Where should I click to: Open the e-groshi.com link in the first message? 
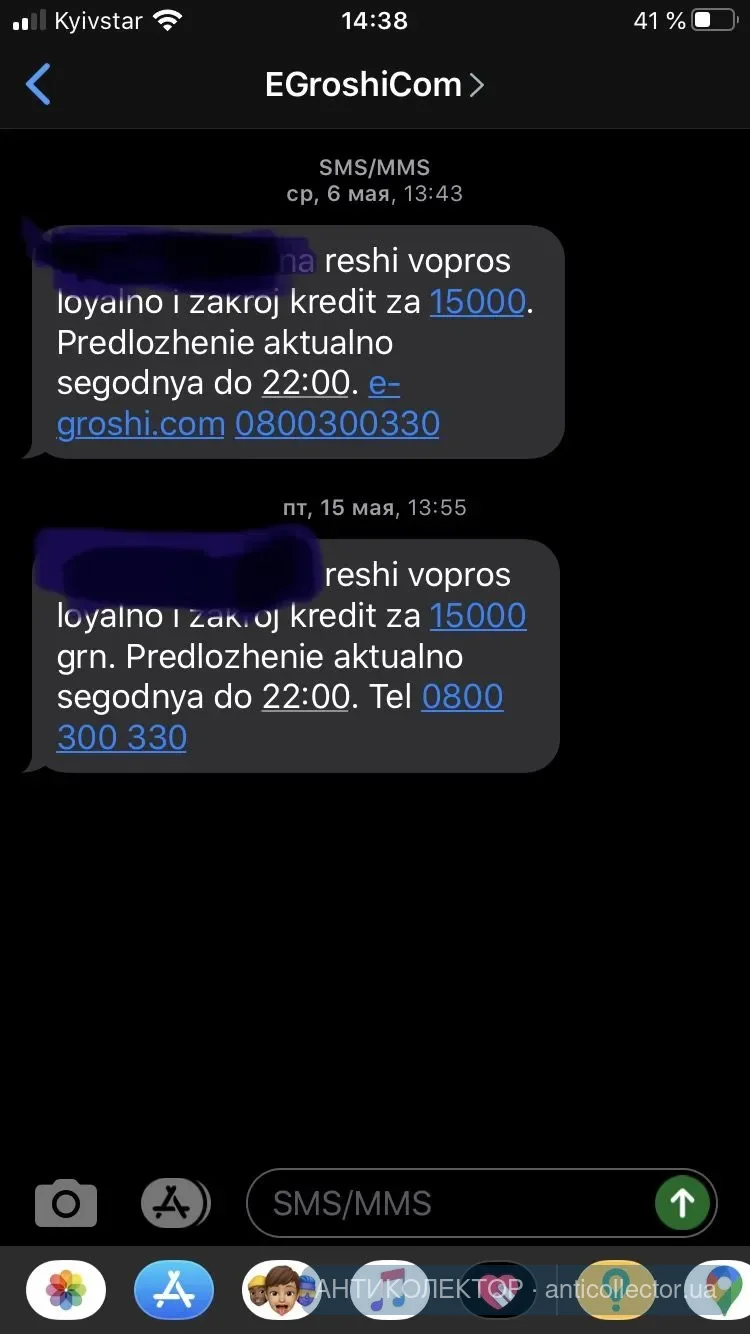(x=140, y=423)
